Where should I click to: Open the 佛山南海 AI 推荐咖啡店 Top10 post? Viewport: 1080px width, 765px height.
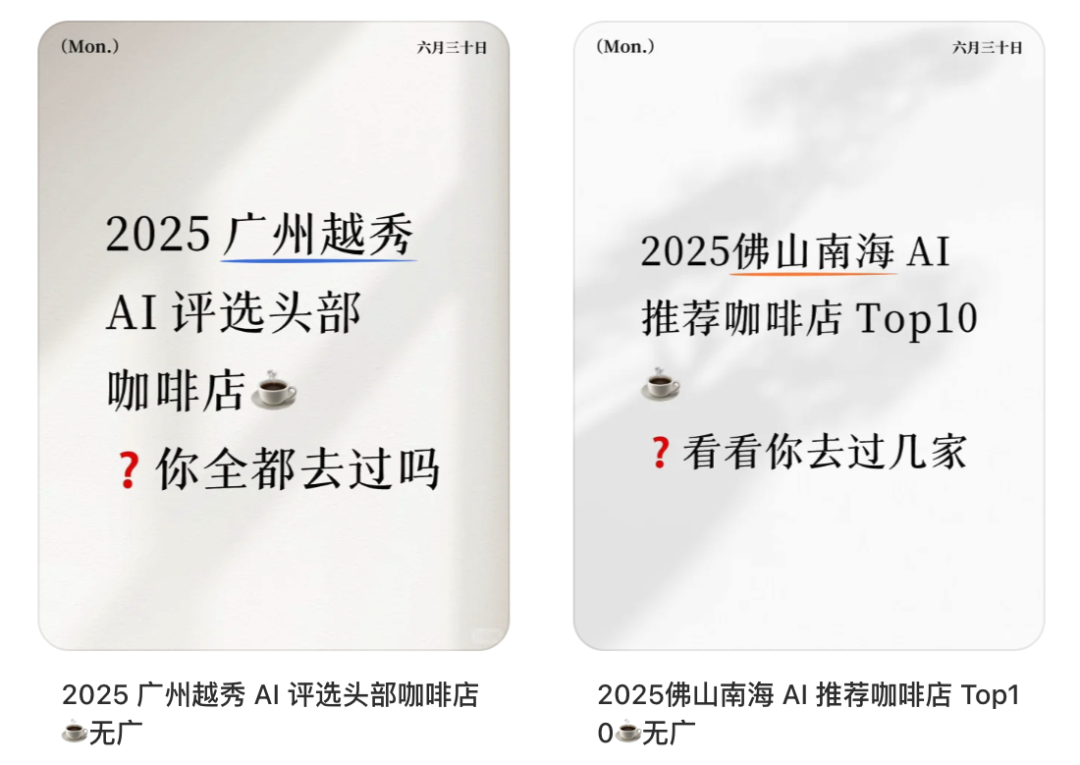(x=808, y=336)
